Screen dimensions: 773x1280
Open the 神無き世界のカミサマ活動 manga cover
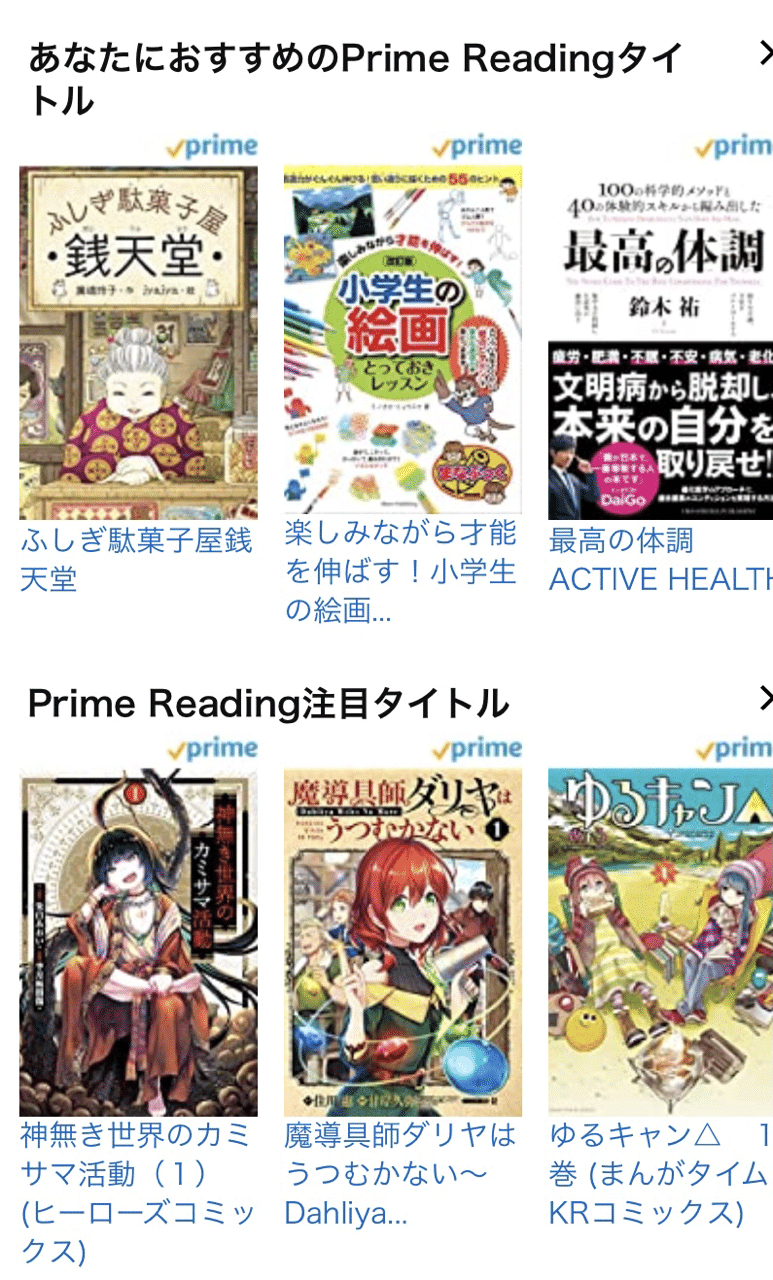(138, 942)
